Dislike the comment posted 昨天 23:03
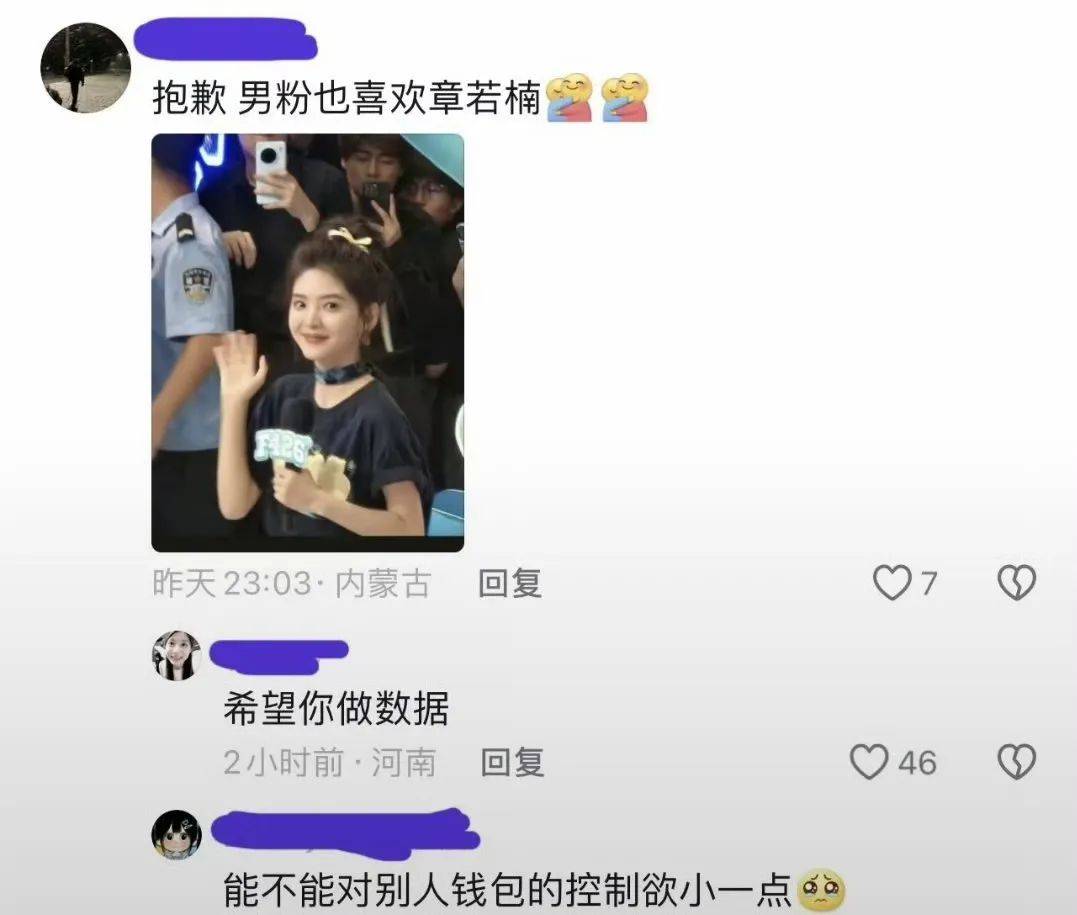1077x915 pixels. (x=1016, y=583)
